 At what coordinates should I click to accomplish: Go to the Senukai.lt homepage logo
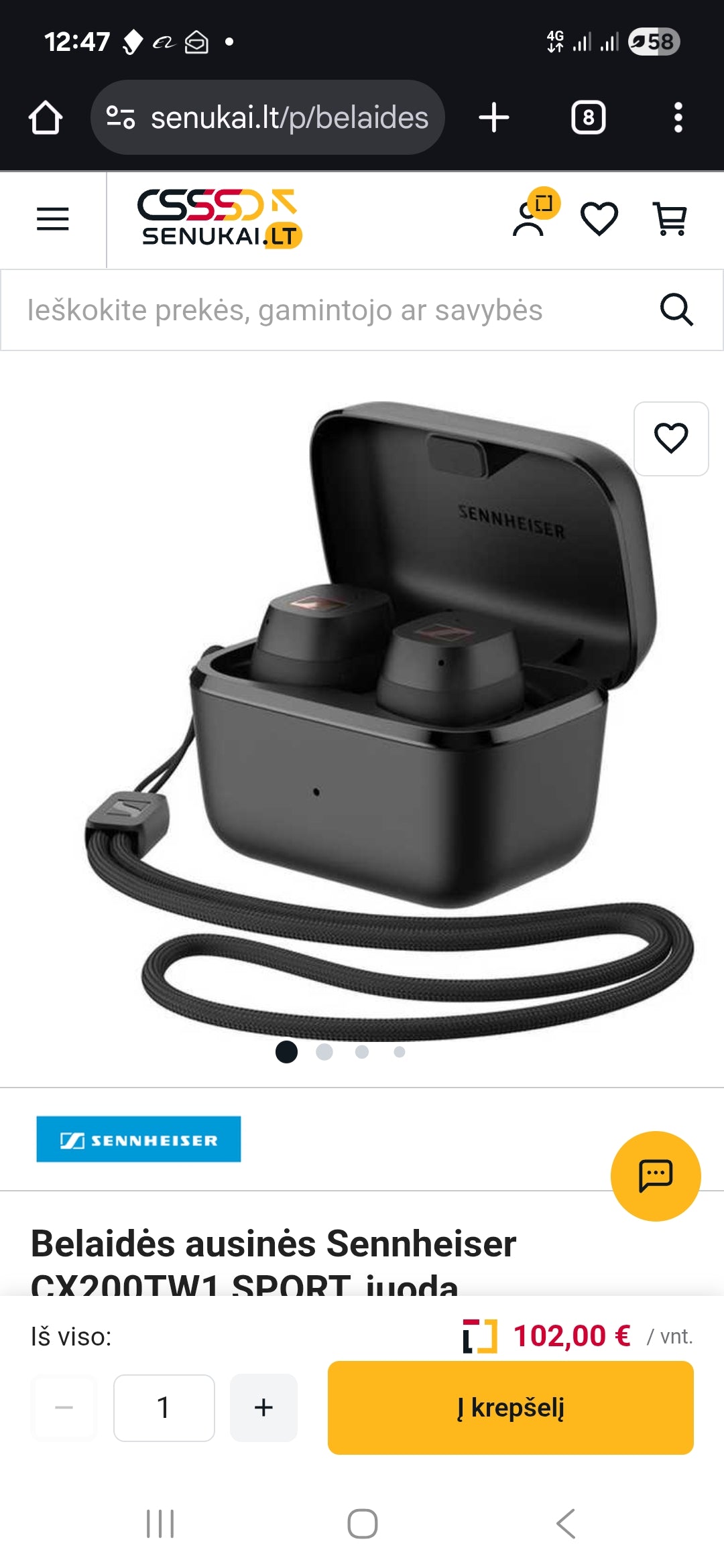point(220,219)
